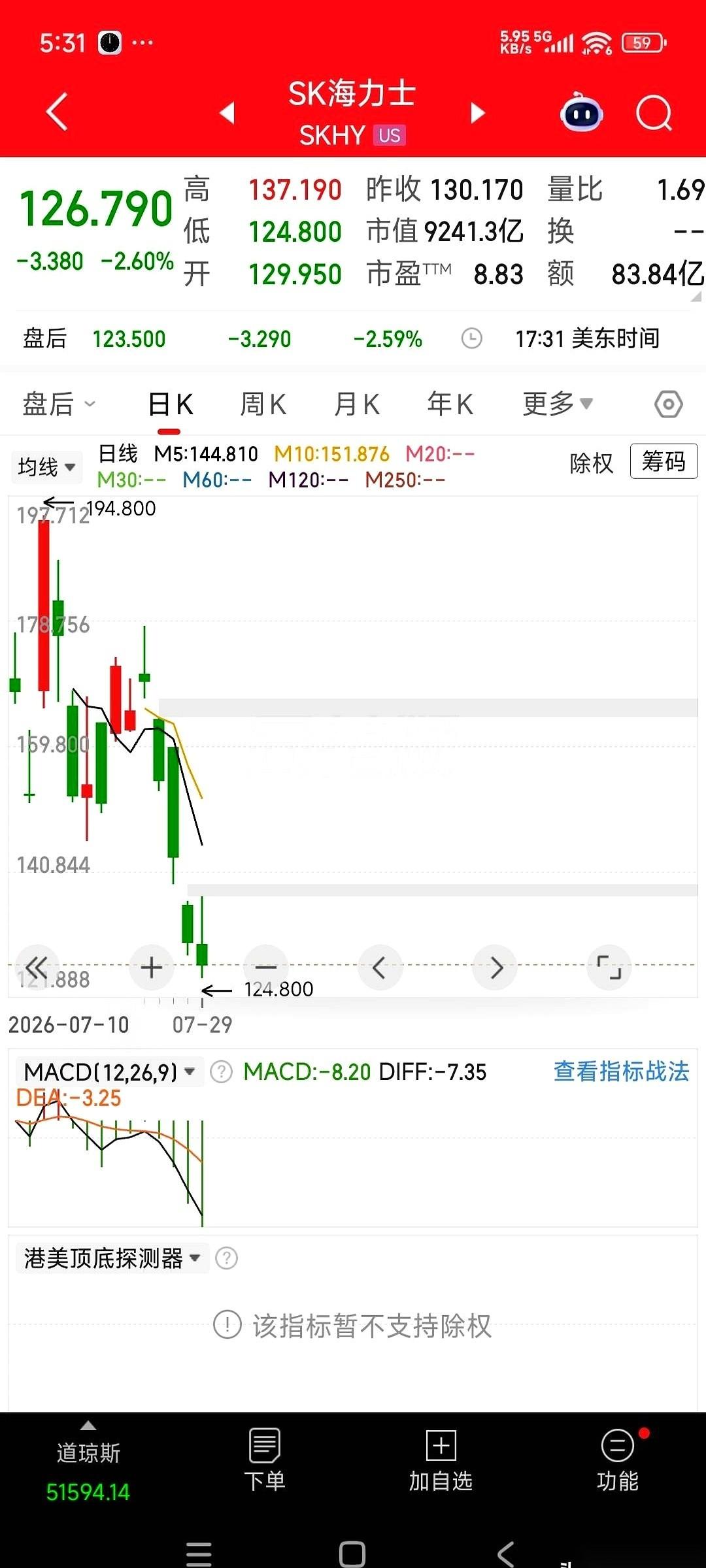The height and width of the screenshot is (1568, 706).
Task: Tap the 筹码 button
Action: (x=664, y=461)
